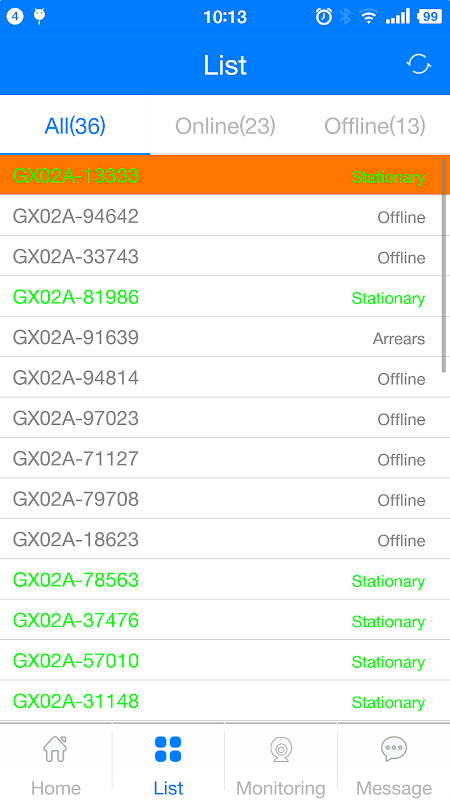This screenshot has height=800, width=450.
Task: Switch to the Online(23) tab
Action: point(225,126)
